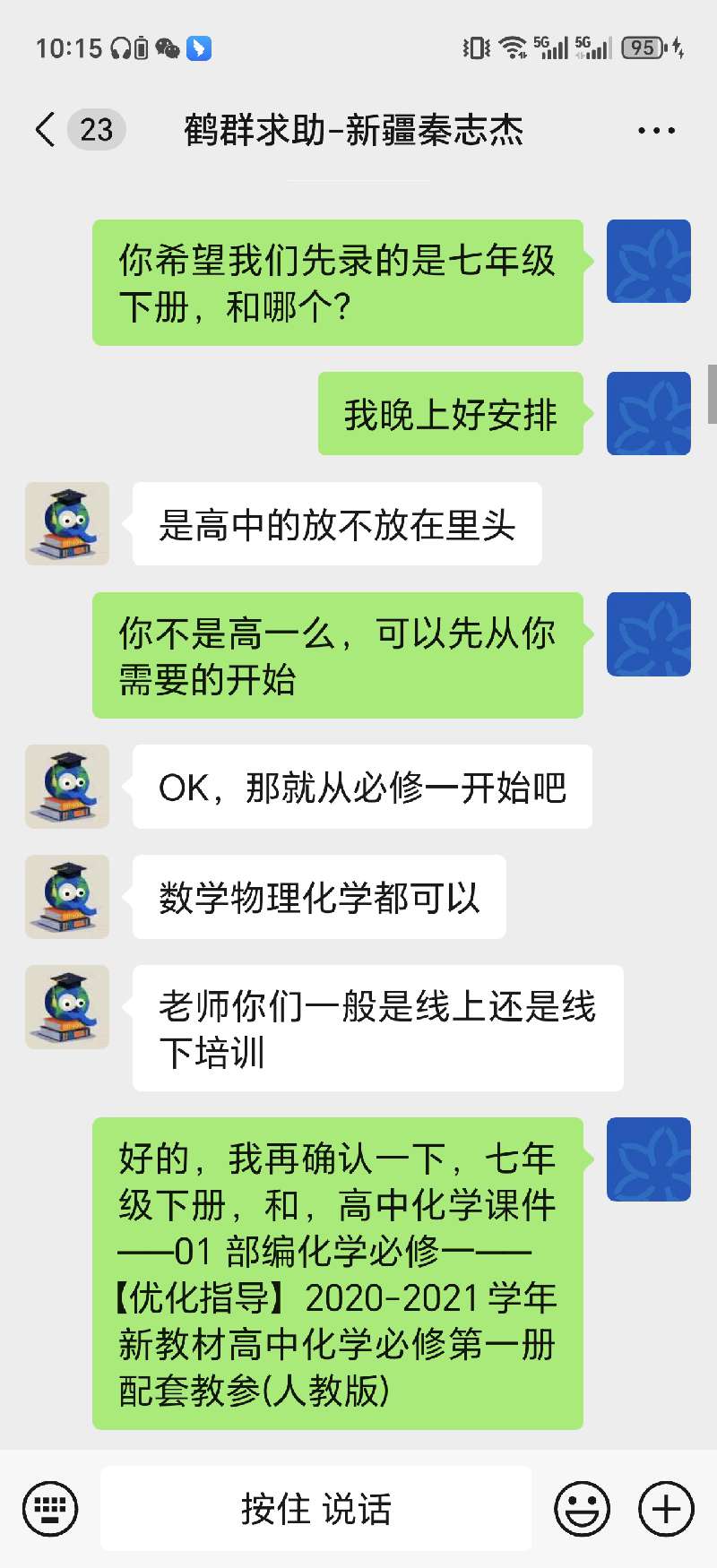Open the three-dot chat info menu
This screenshot has width=717, height=1568.
656,131
